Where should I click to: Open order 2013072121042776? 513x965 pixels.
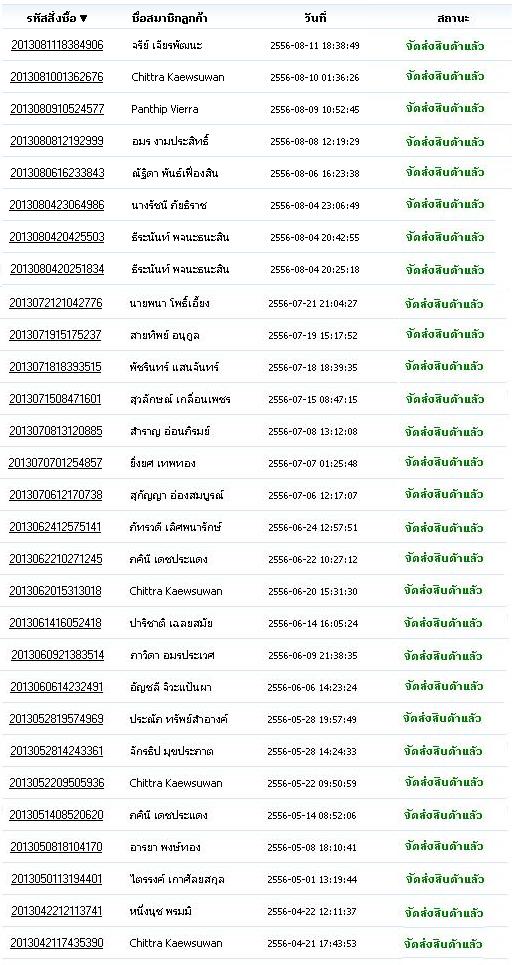tap(56, 303)
